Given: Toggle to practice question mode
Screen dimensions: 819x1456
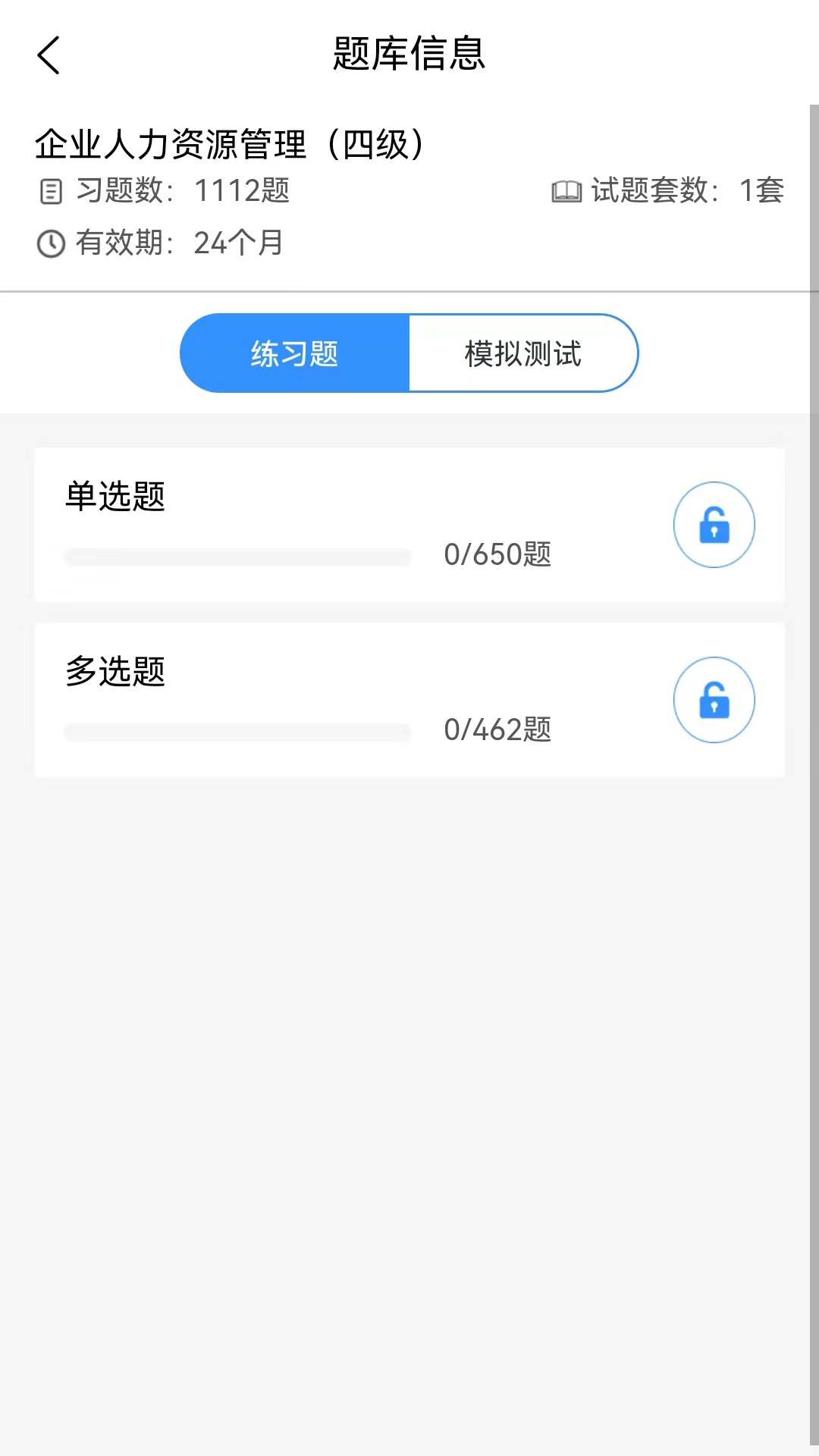Looking at the screenshot, I should tap(294, 353).
